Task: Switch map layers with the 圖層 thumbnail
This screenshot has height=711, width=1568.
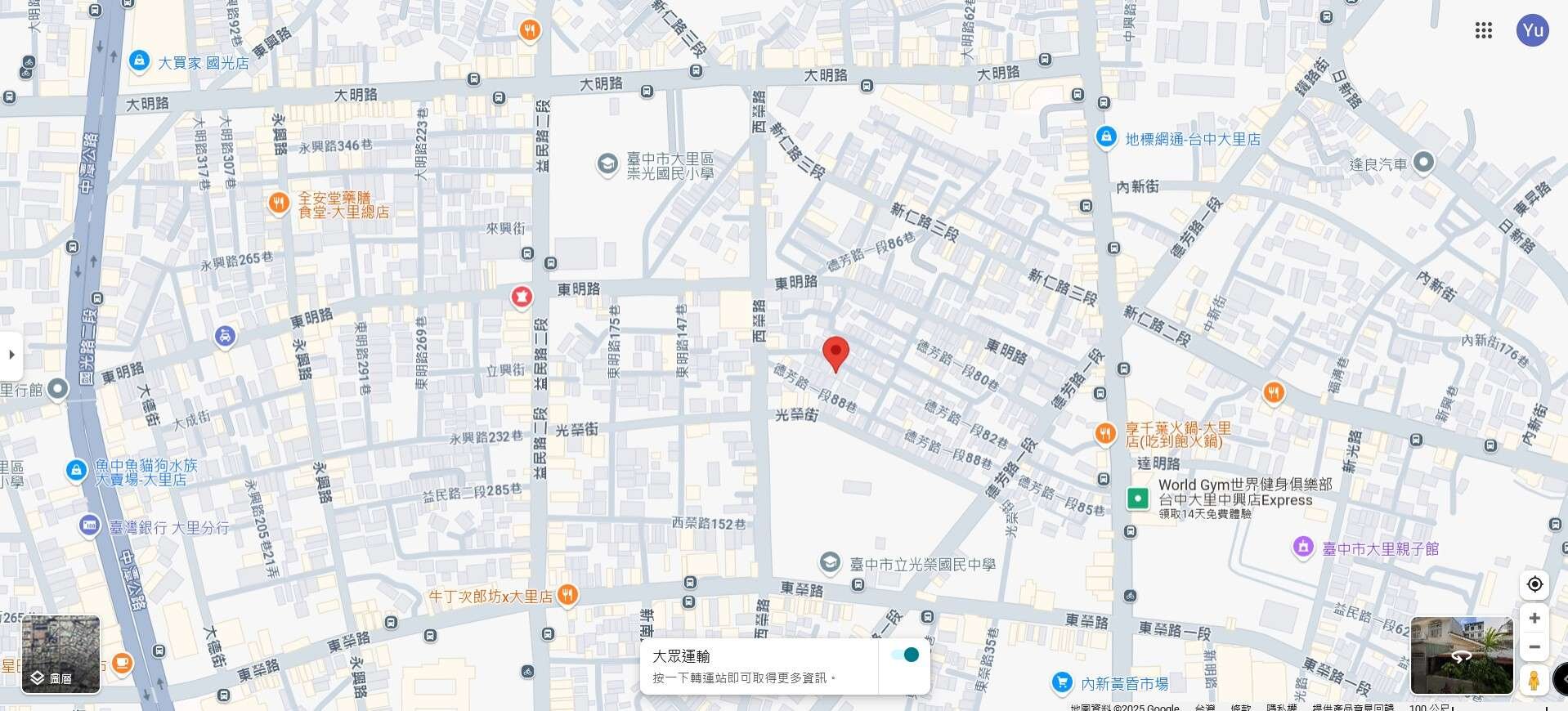Action: point(60,654)
